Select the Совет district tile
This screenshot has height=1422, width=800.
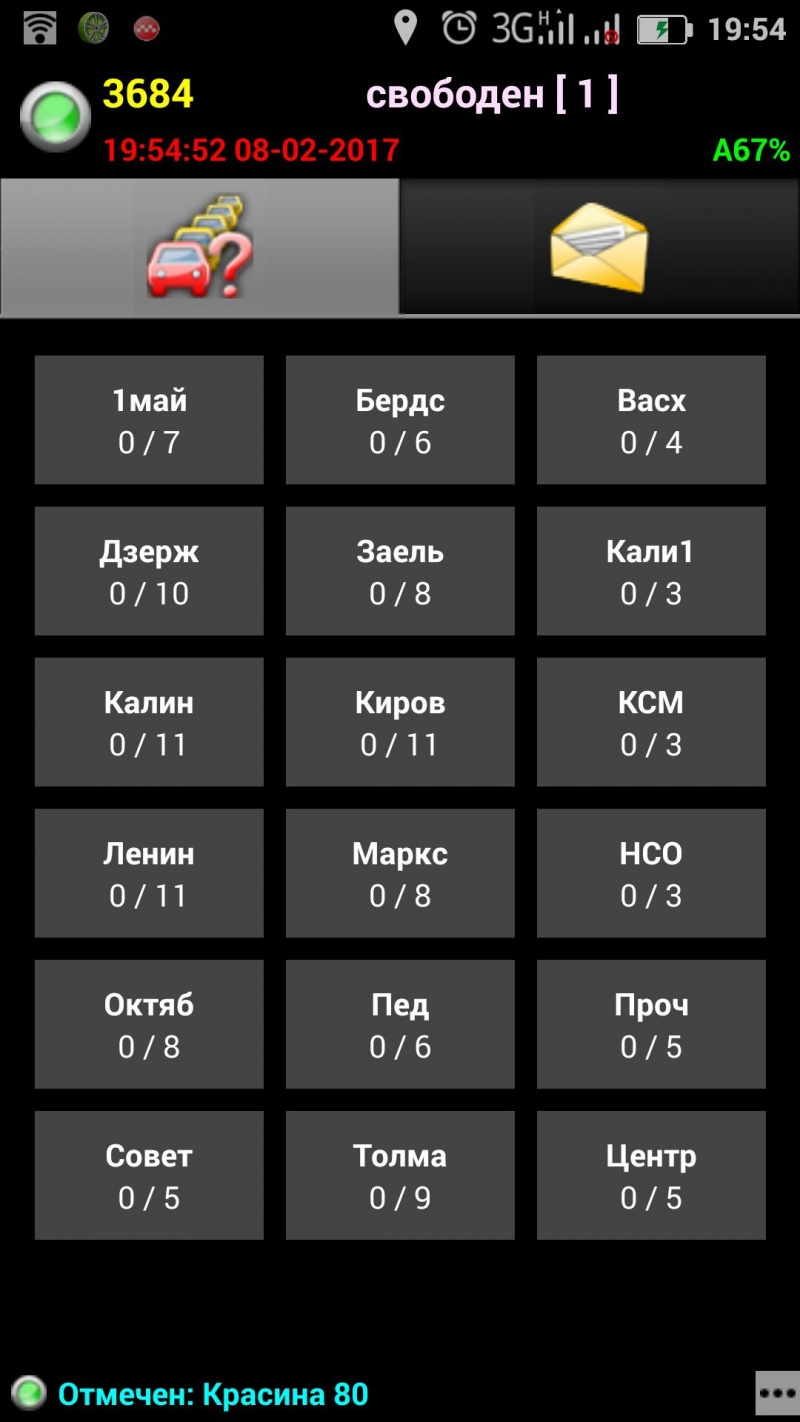pos(149,1175)
